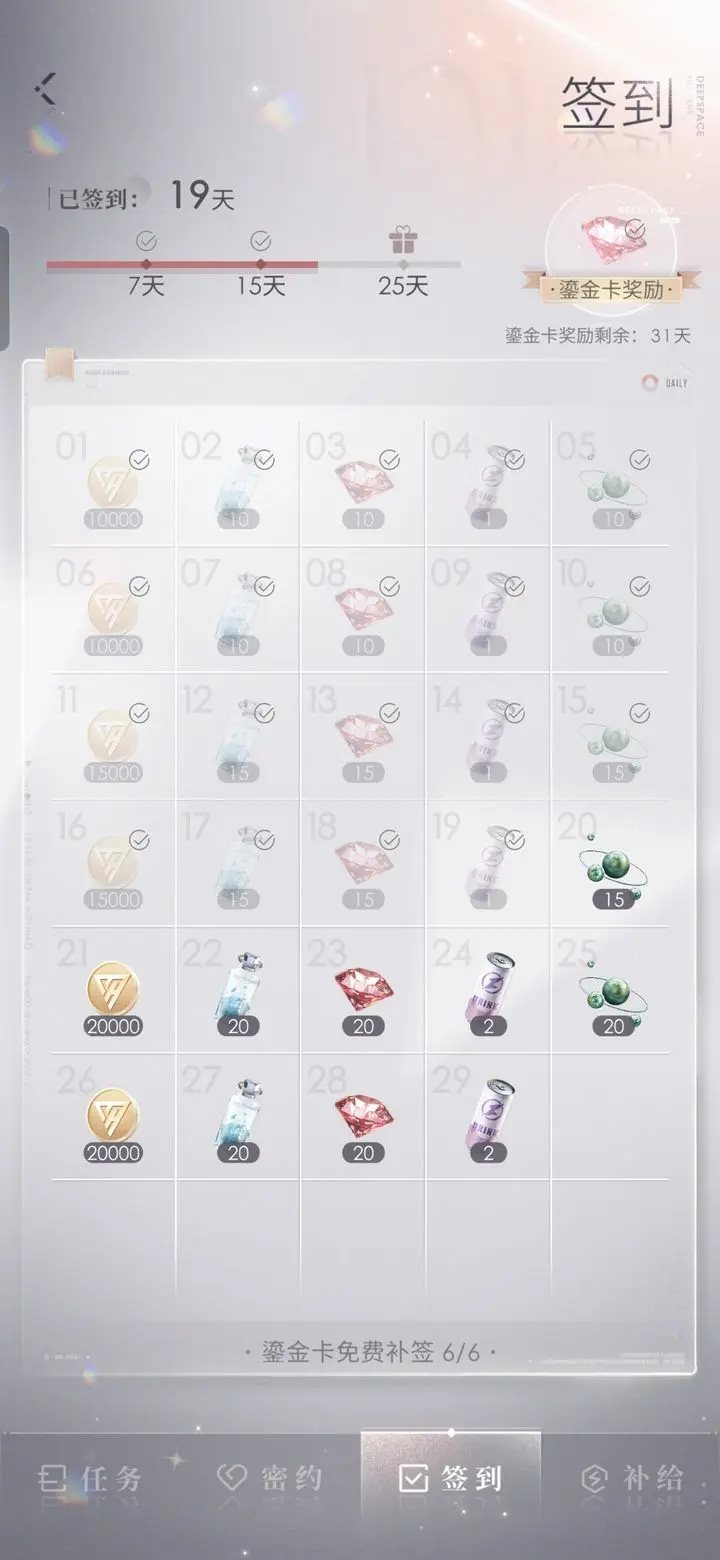View day 25 pearl reward tile
The height and width of the screenshot is (1560, 720).
[611, 991]
